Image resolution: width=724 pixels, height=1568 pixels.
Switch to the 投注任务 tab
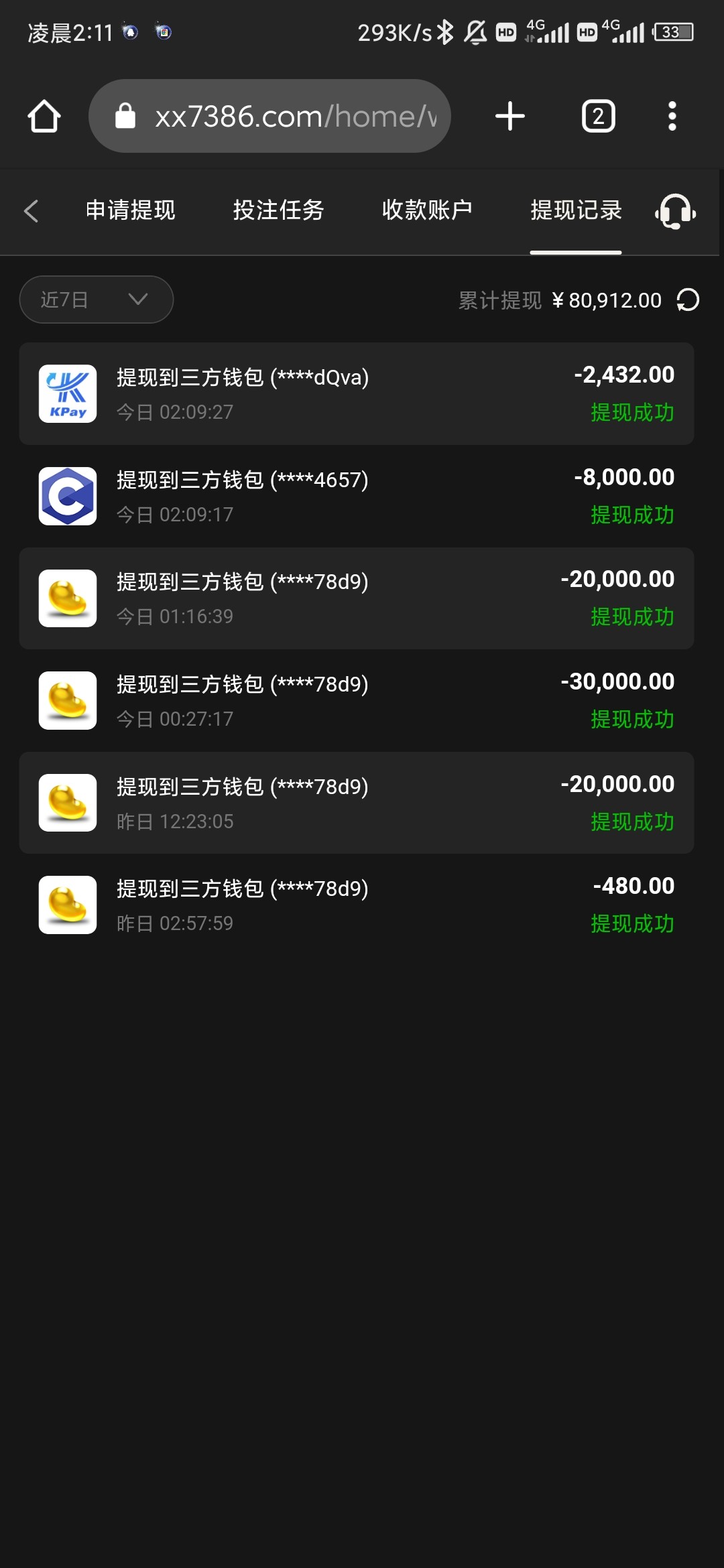tap(278, 210)
